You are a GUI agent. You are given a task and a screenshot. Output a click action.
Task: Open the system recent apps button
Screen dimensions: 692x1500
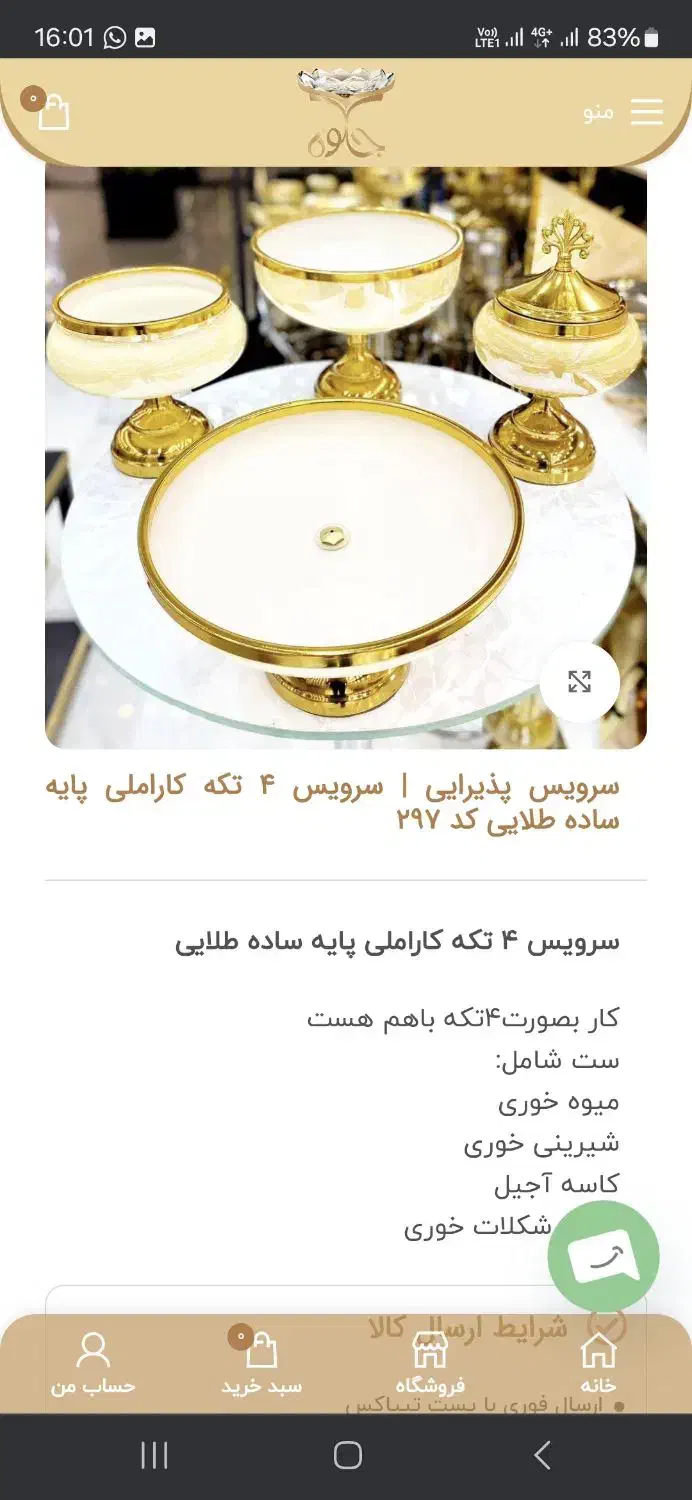pyautogui.click(x=154, y=1455)
